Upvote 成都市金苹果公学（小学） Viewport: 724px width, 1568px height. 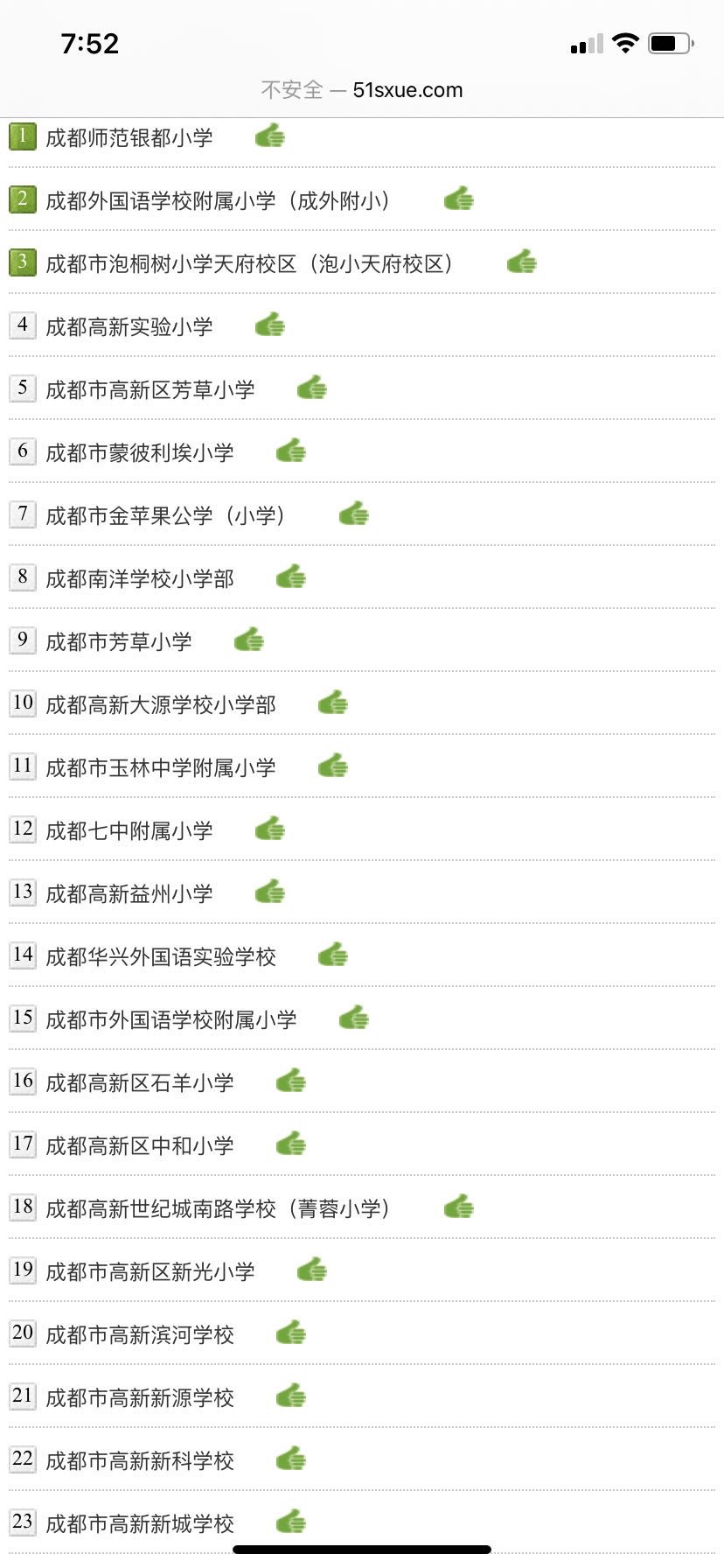[353, 514]
